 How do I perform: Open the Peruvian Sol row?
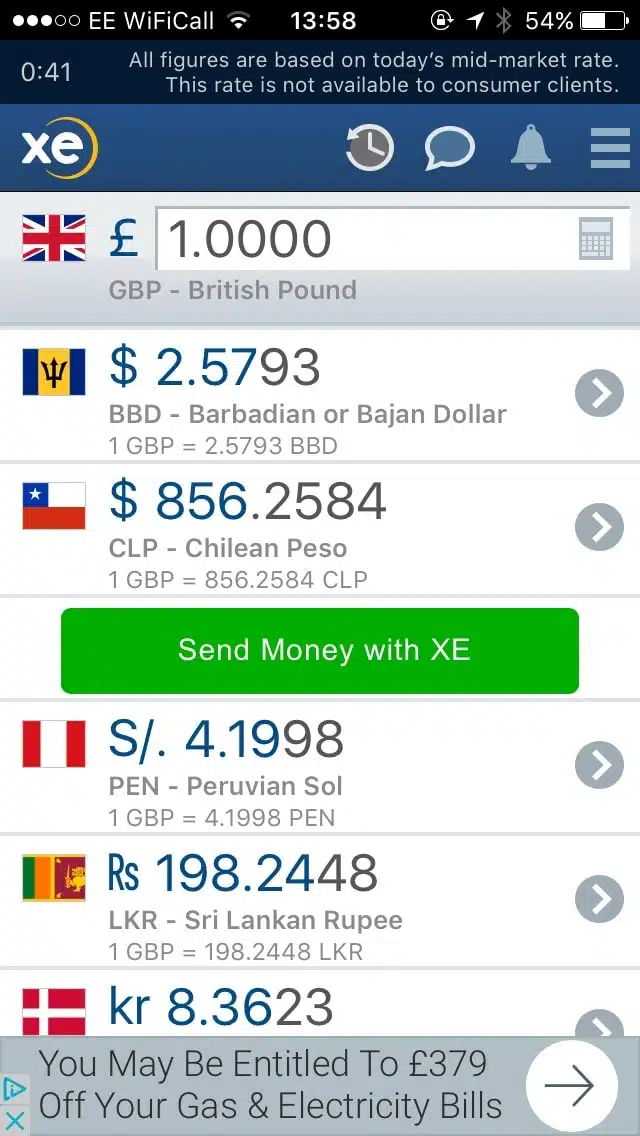320,767
